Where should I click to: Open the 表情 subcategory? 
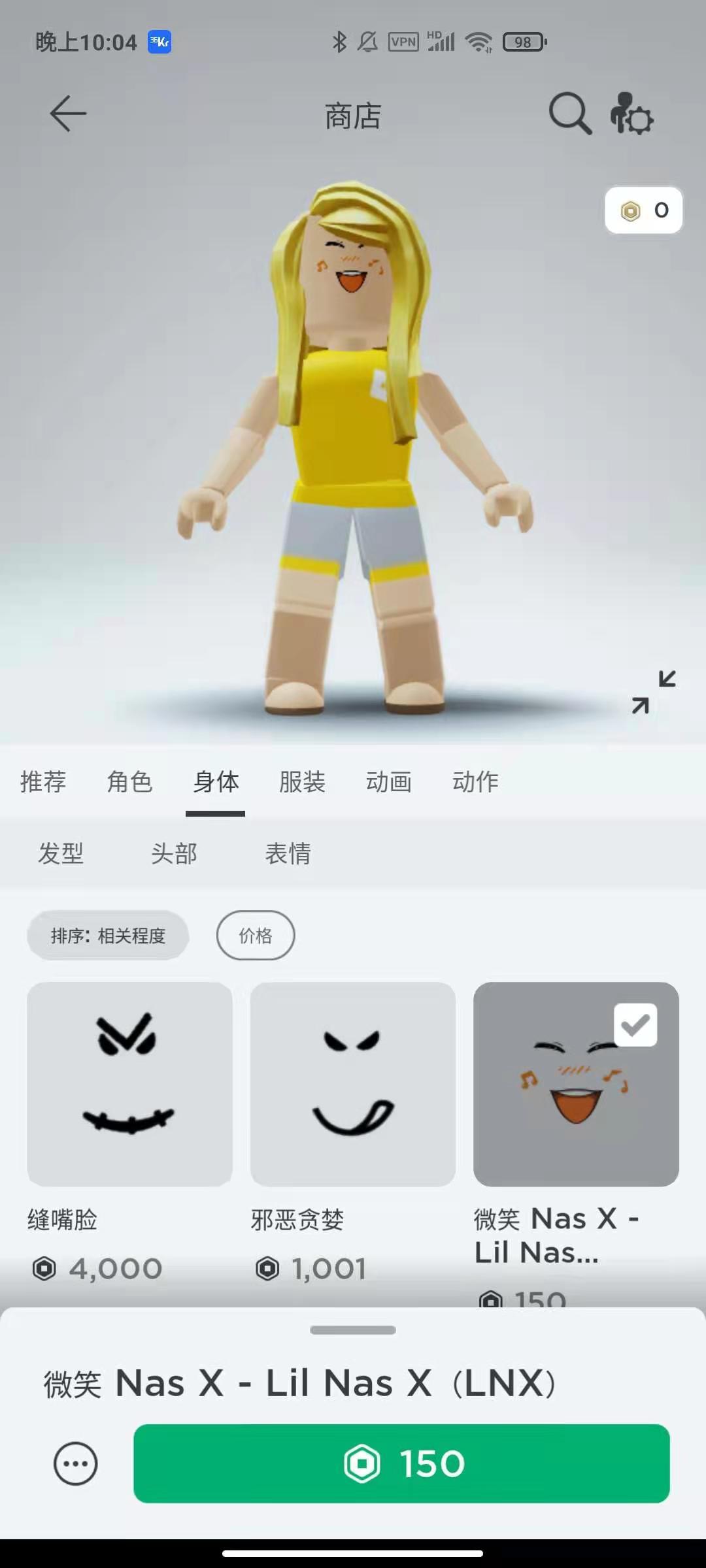[288, 853]
